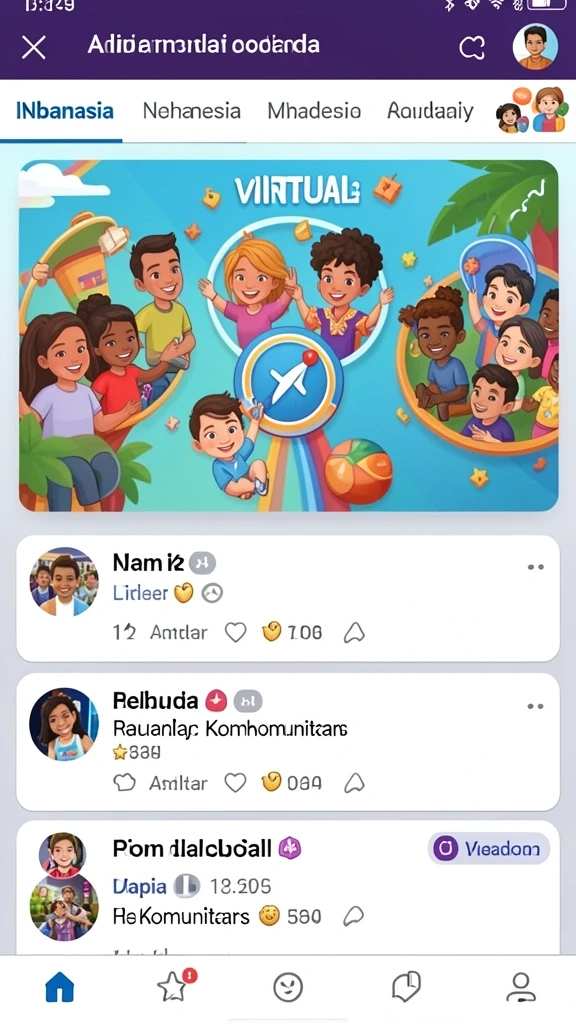Switch to the Nehanesia tab

click(191, 110)
